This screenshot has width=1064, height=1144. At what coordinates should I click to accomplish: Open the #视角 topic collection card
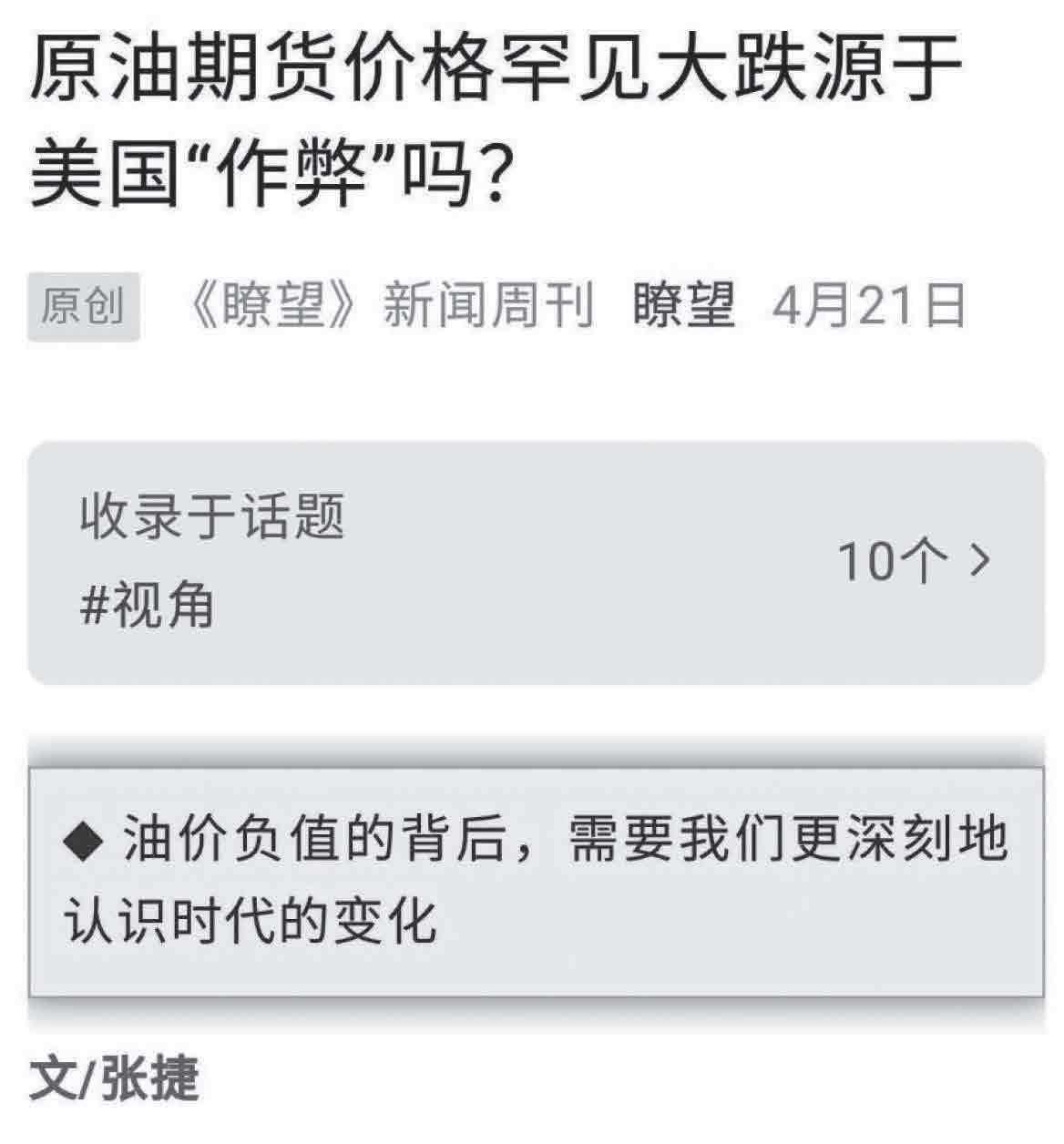pyautogui.click(x=148, y=603)
